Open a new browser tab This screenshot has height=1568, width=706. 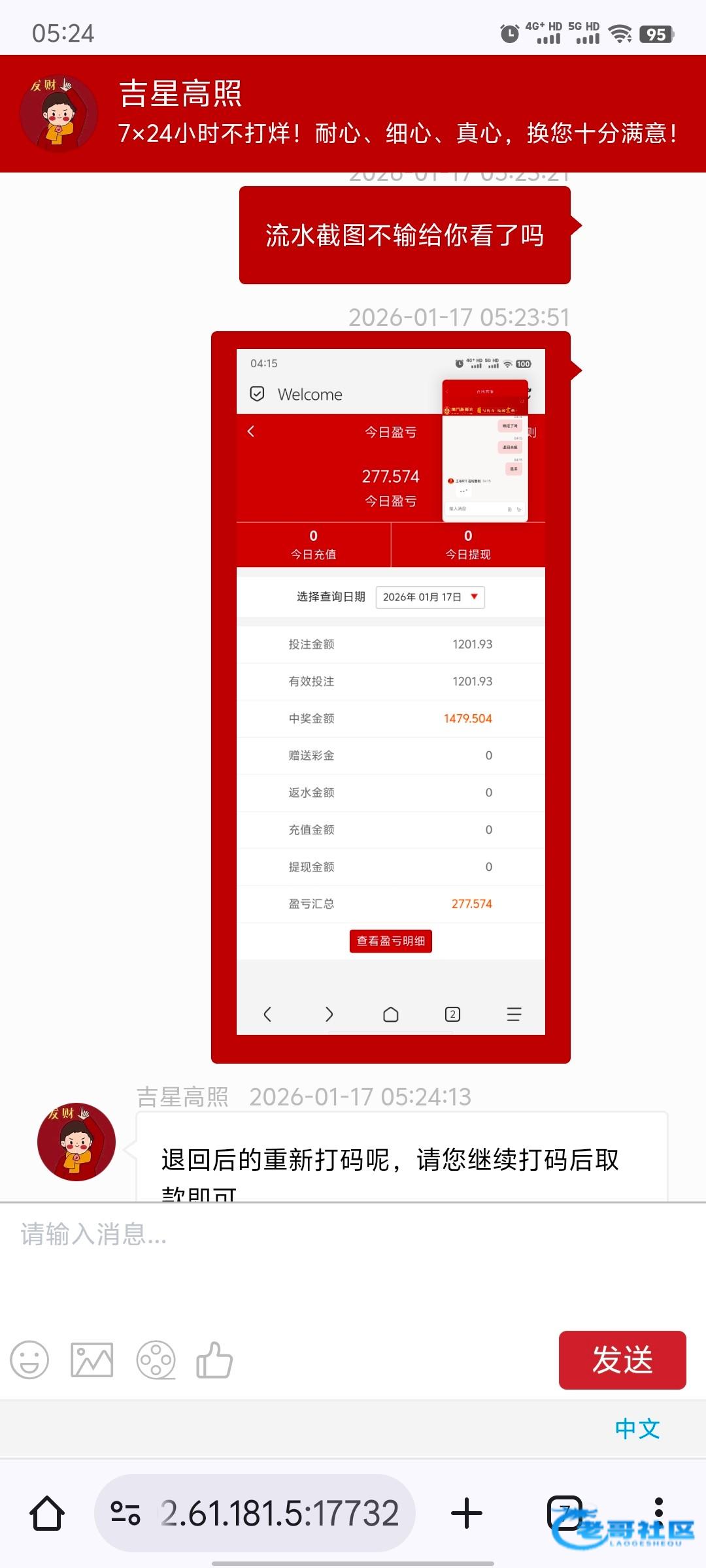[x=466, y=1513]
